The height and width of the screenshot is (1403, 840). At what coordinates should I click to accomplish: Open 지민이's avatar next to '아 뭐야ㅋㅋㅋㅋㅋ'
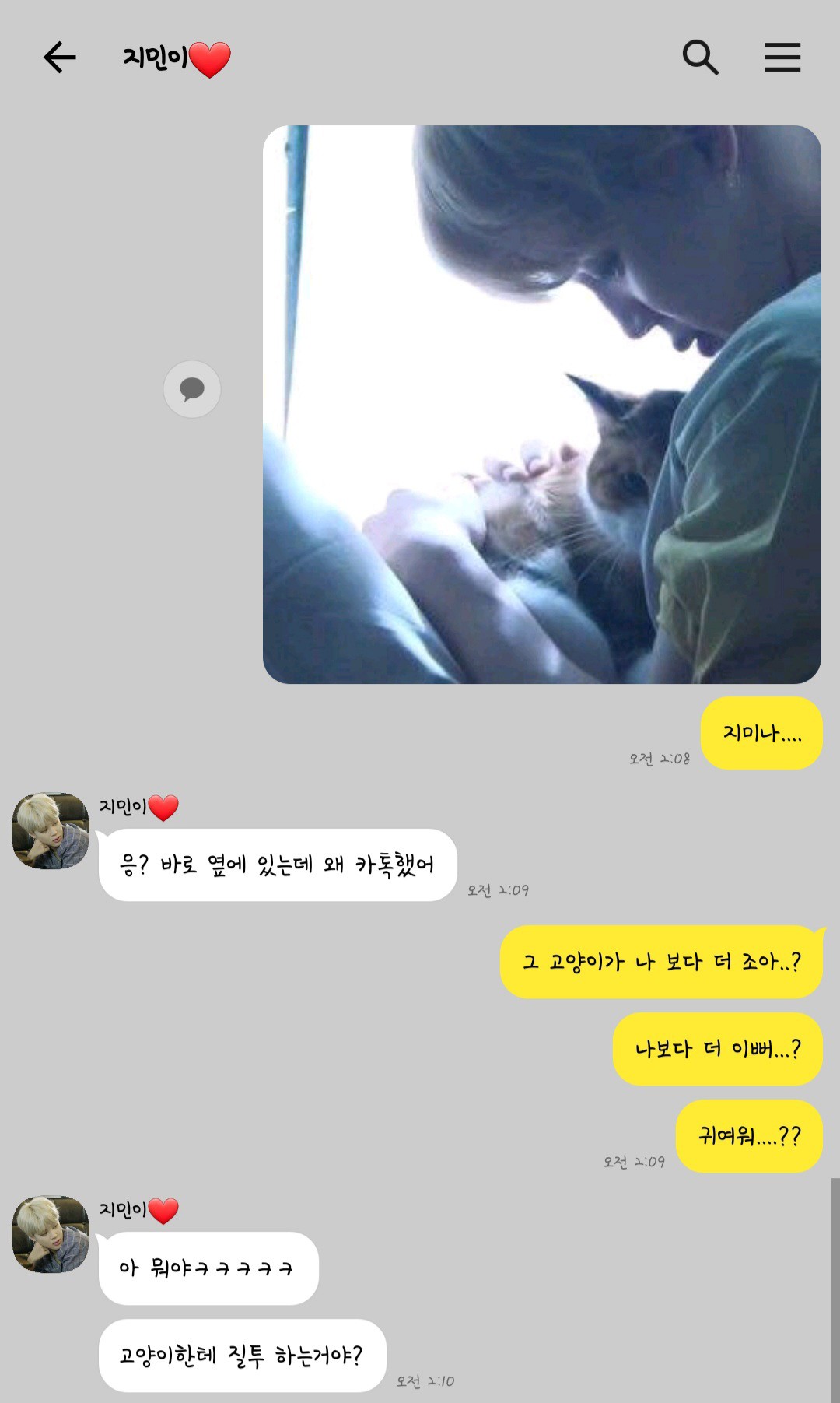pos(51,1233)
